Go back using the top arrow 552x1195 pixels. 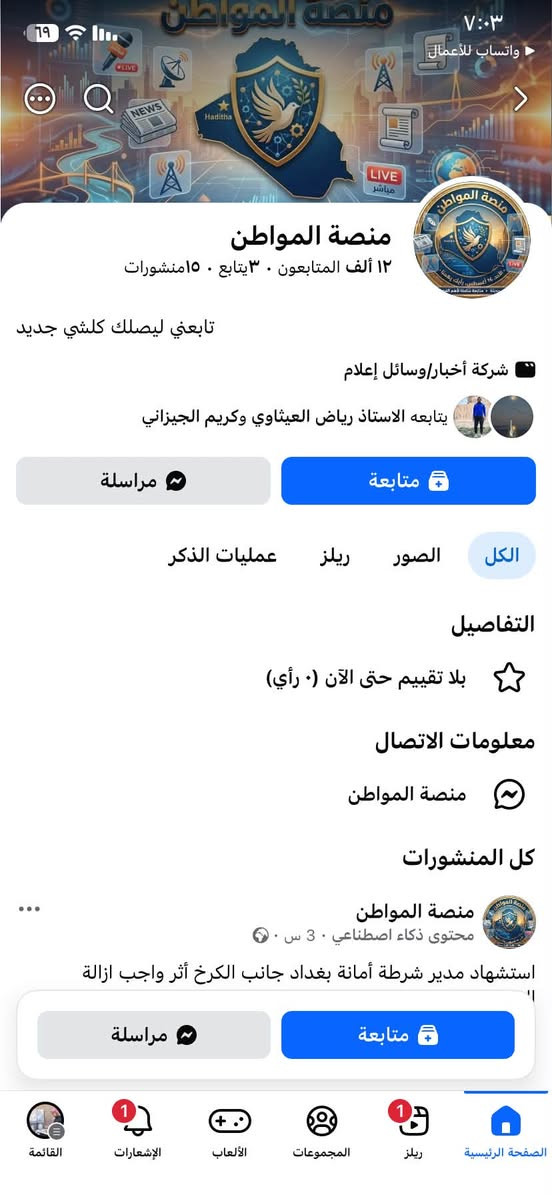pos(521,98)
